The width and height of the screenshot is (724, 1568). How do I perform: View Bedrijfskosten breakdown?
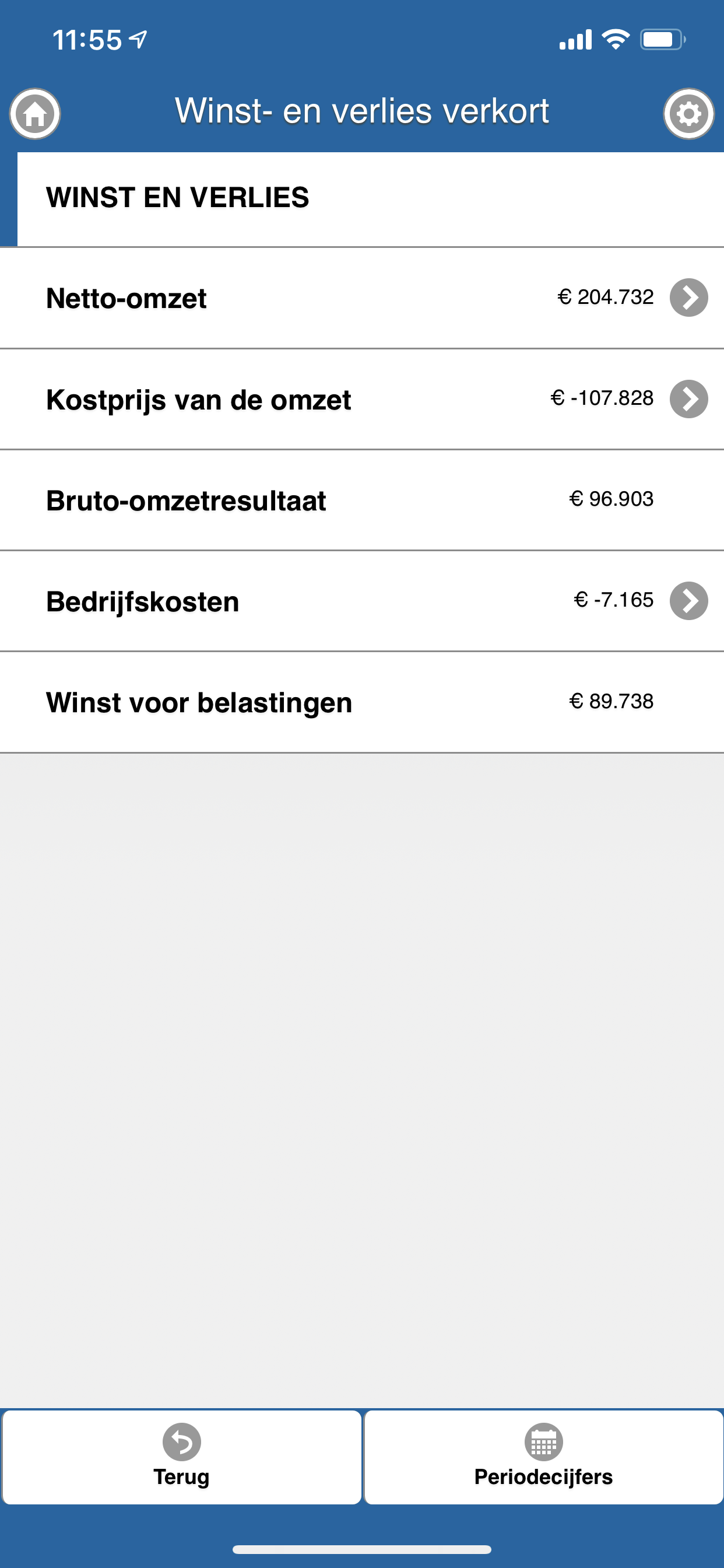[x=688, y=601]
